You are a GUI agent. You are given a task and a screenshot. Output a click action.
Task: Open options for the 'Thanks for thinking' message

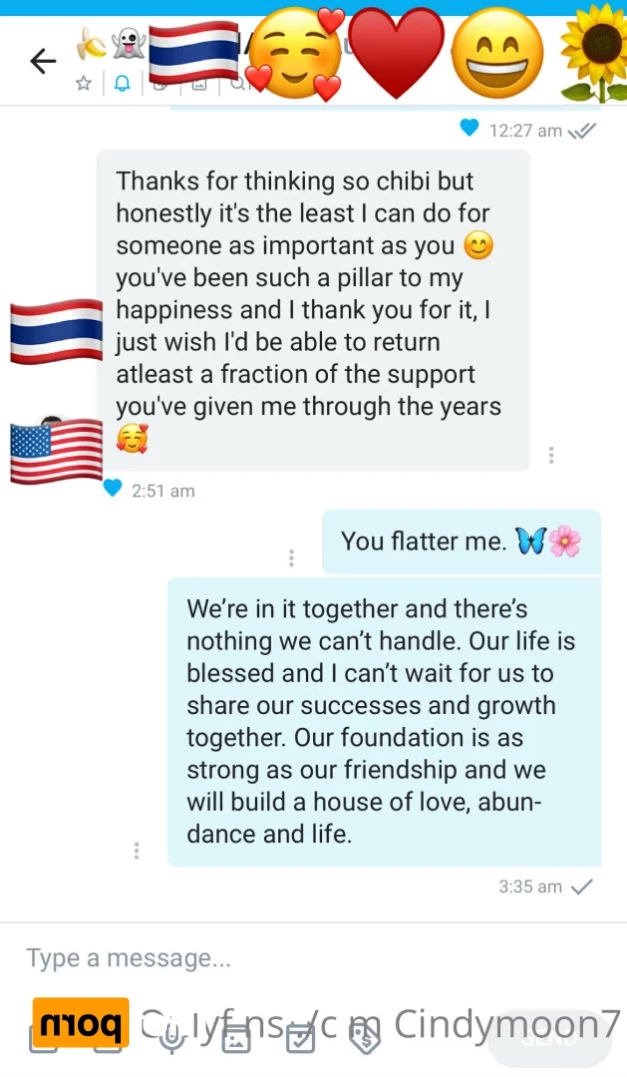(x=550, y=455)
